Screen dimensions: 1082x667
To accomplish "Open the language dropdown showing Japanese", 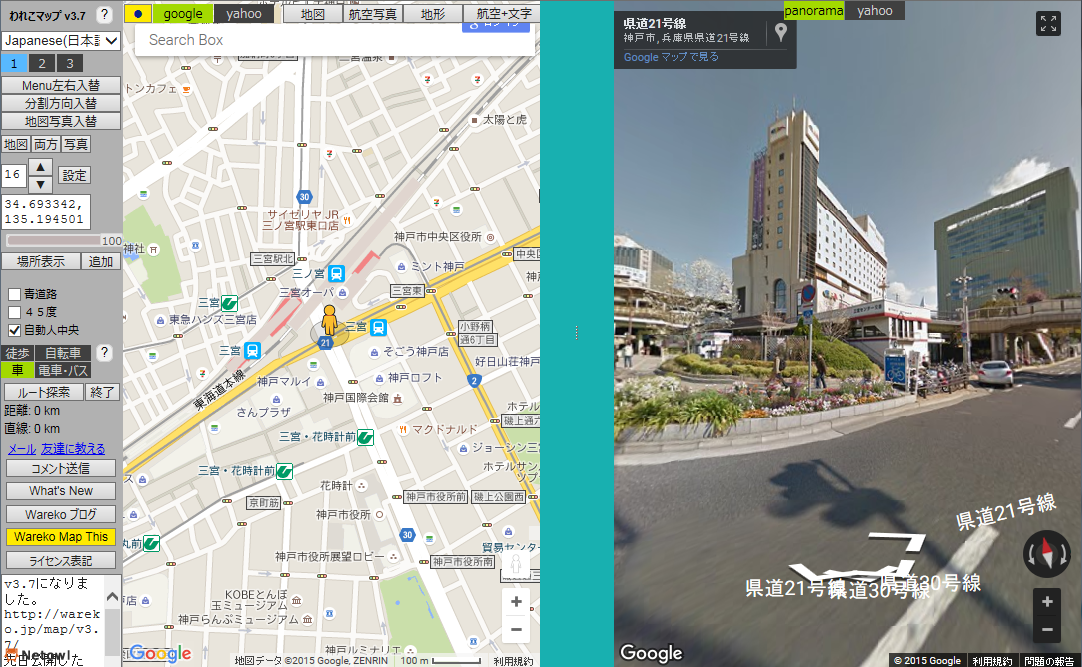I will tap(61, 41).
